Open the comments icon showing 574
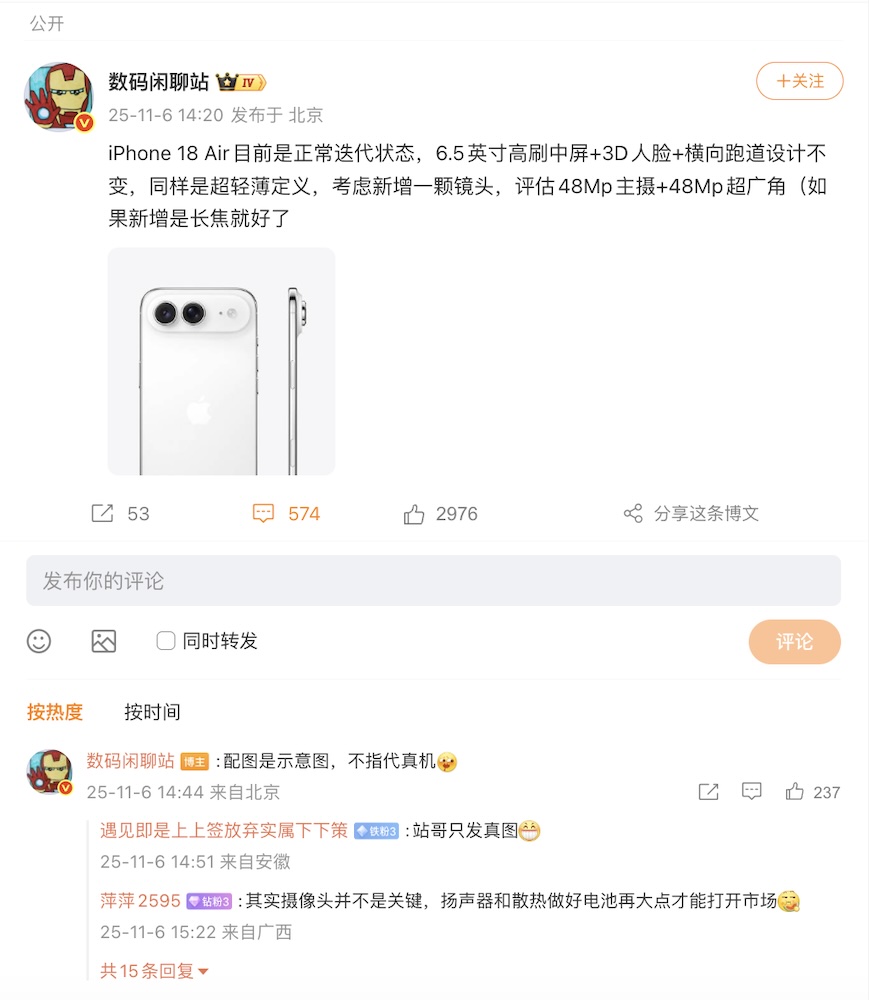 tap(264, 513)
